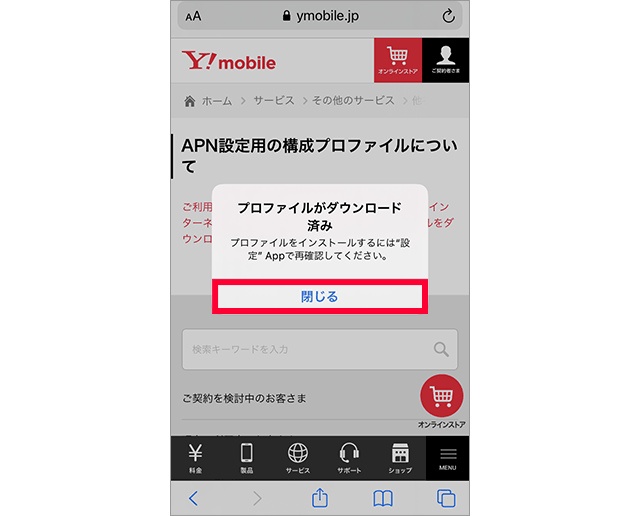Screen dimensions: 640x516
Task: Open Safari bookmarks book icon
Action: [x=383, y=497]
